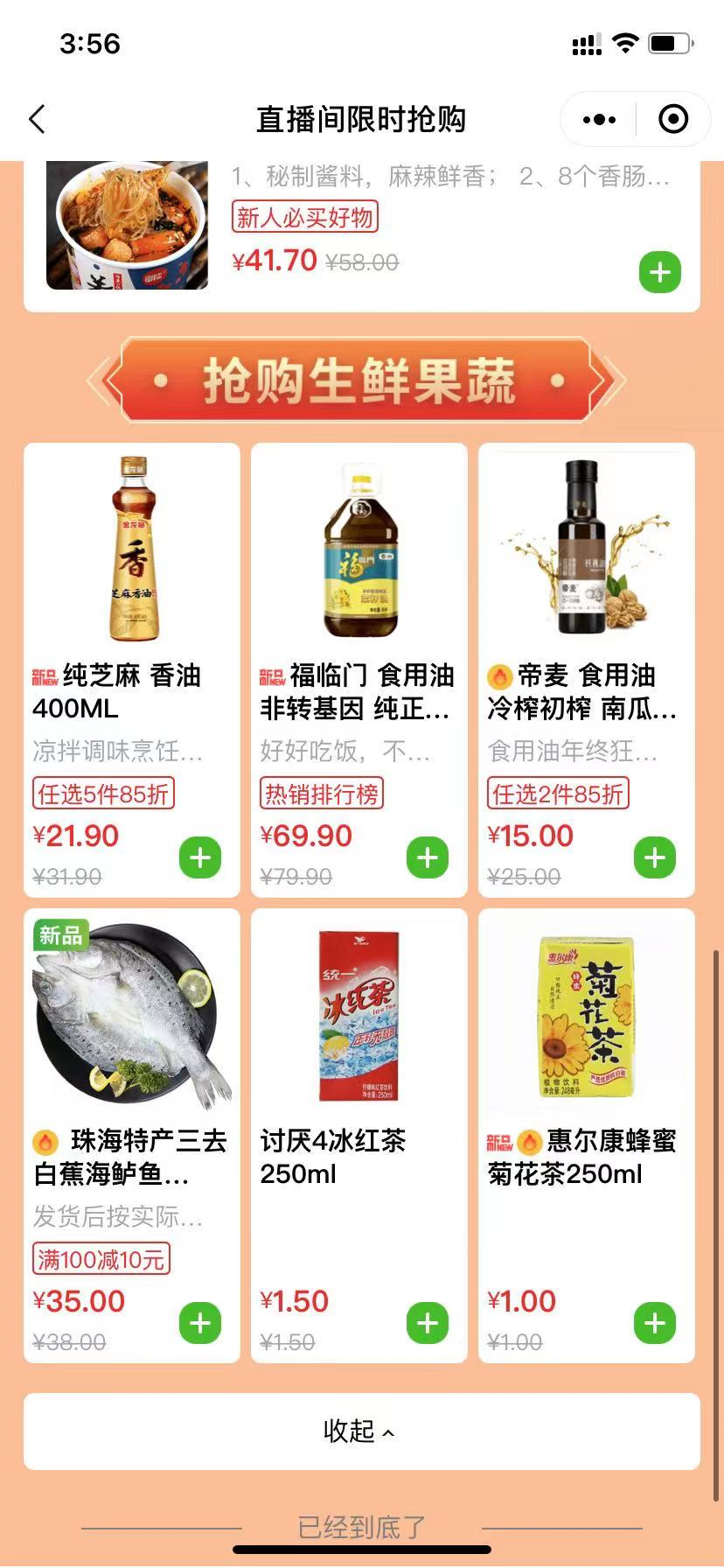Open the ¥41.70 noodle product card
Viewport: 724px width, 1568px height.
(x=128, y=226)
